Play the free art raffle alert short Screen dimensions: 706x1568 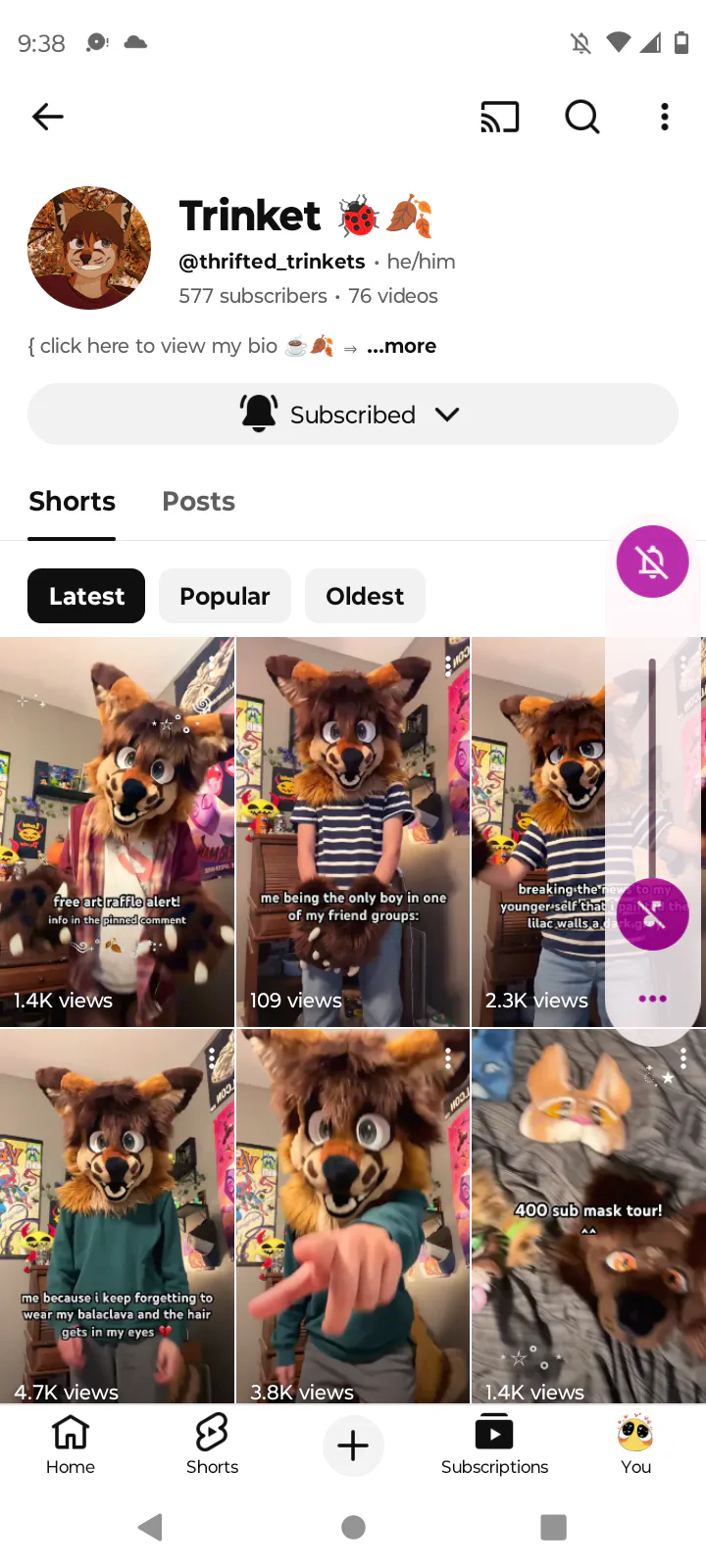(117, 831)
